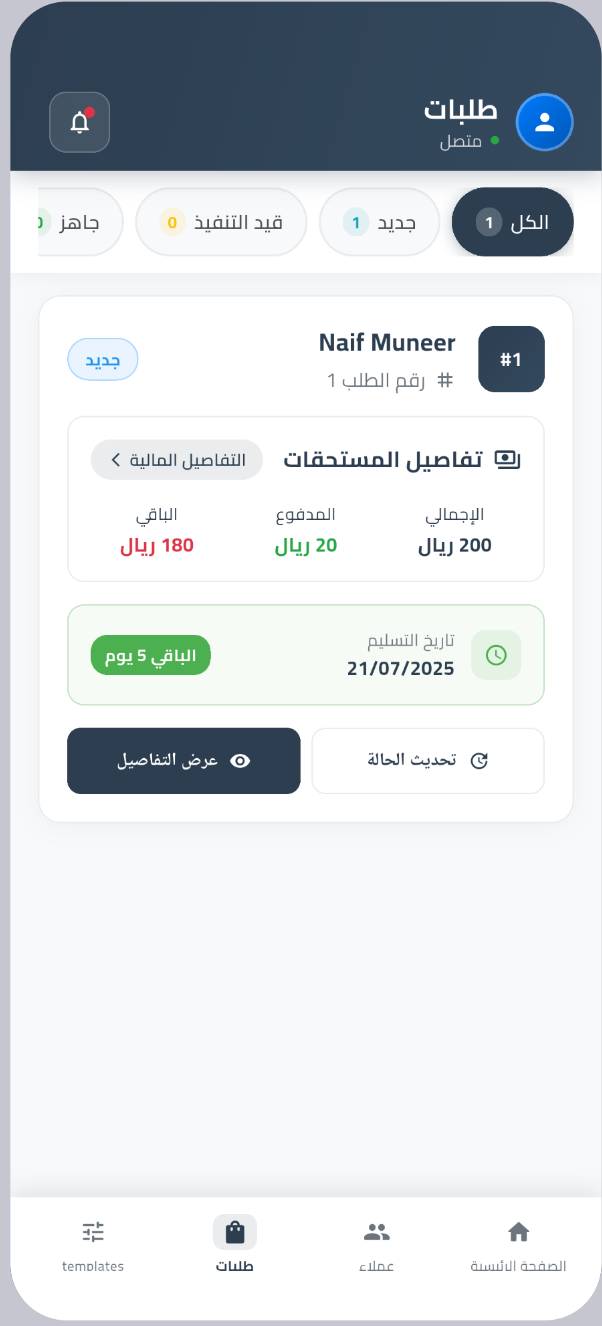Open Naif Muneer's order card
The height and width of the screenshot is (1326, 602).
[x=386, y=344]
